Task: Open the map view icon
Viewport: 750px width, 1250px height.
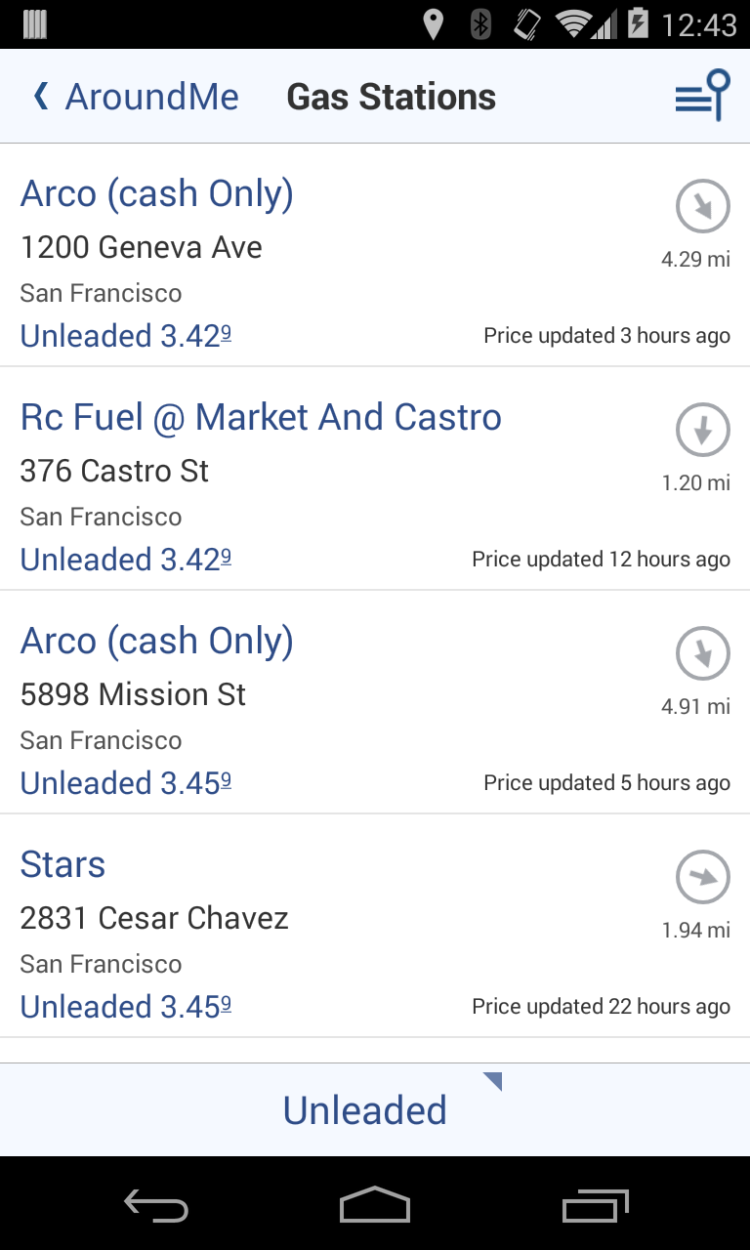Action: click(702, 96)
